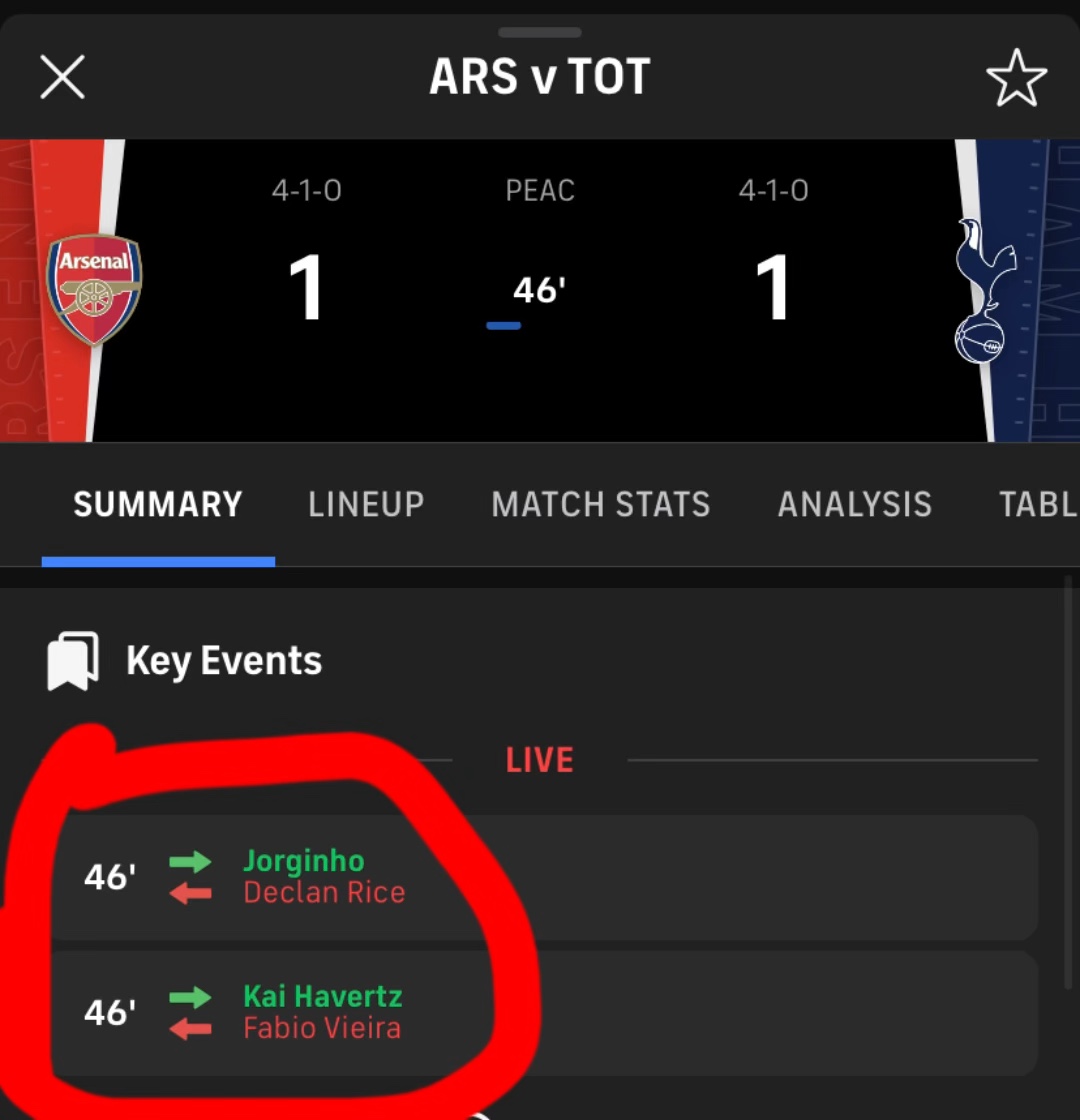
Task: Favorite this match with the star icon
Action: click(1016, 78)
